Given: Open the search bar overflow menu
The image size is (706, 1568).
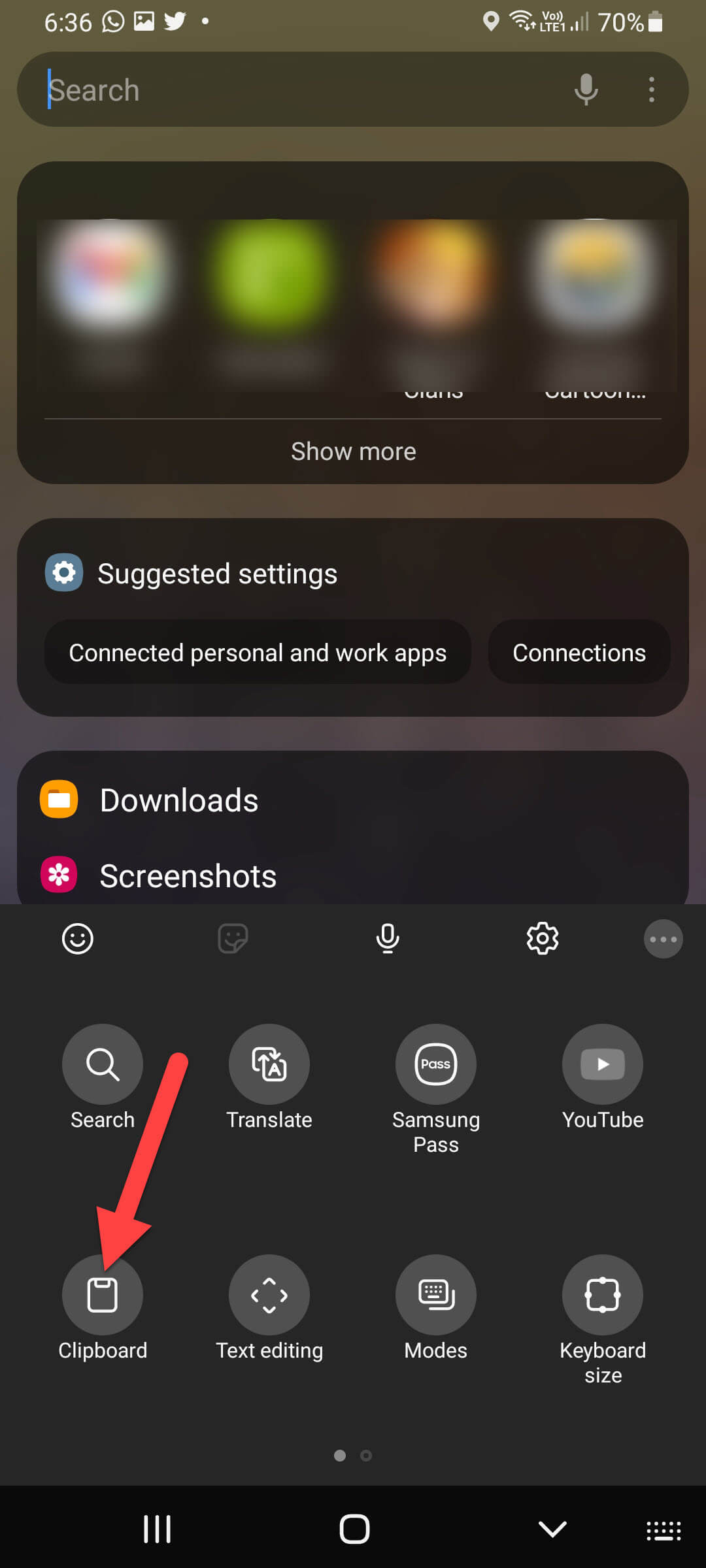Looking at the screenshot, I should pyautogui.click(x=651, y=90).
